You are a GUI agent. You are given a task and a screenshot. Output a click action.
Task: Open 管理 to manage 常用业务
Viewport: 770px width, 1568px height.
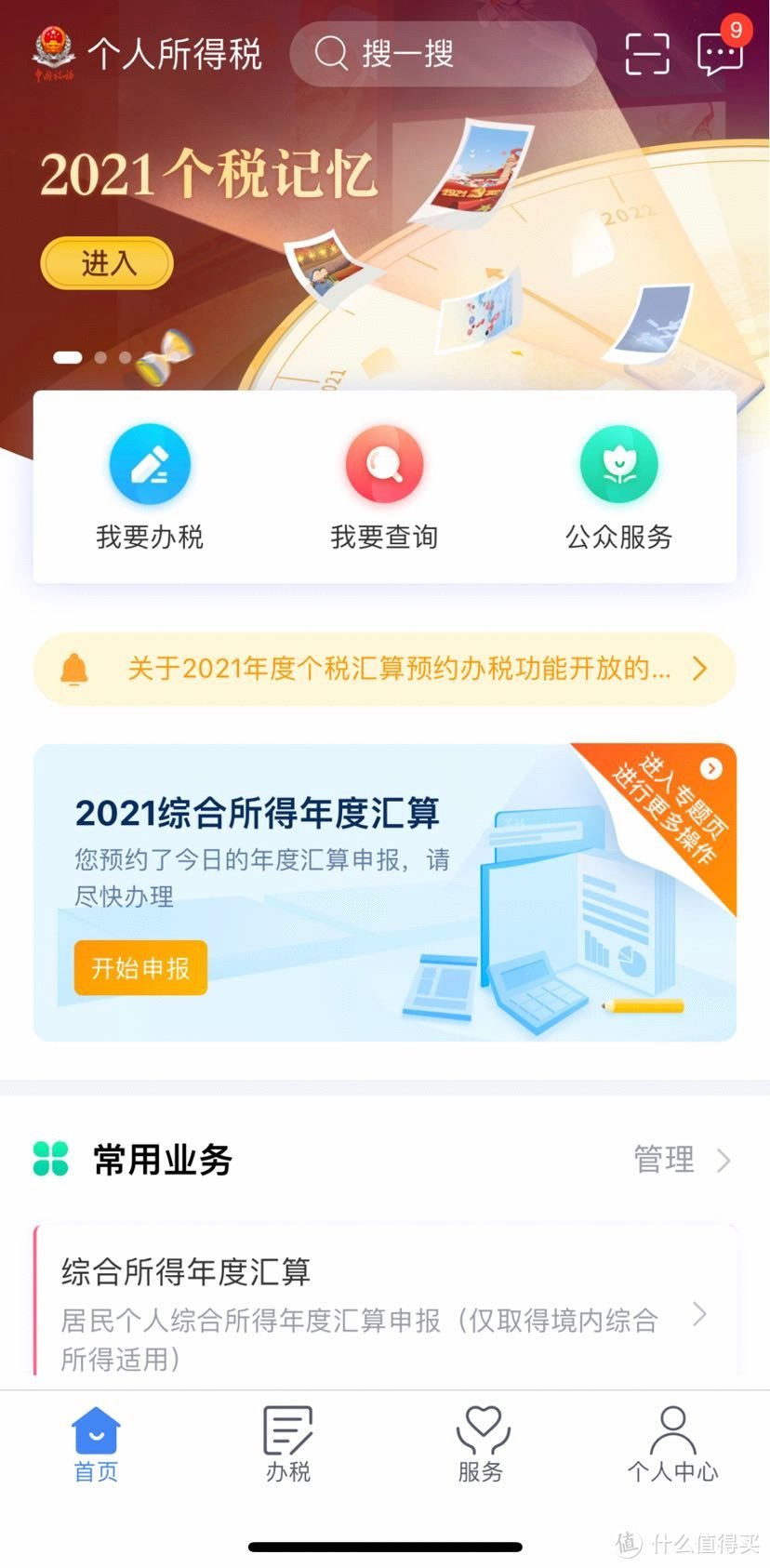pyautogui.click(x=666, y=1160)
